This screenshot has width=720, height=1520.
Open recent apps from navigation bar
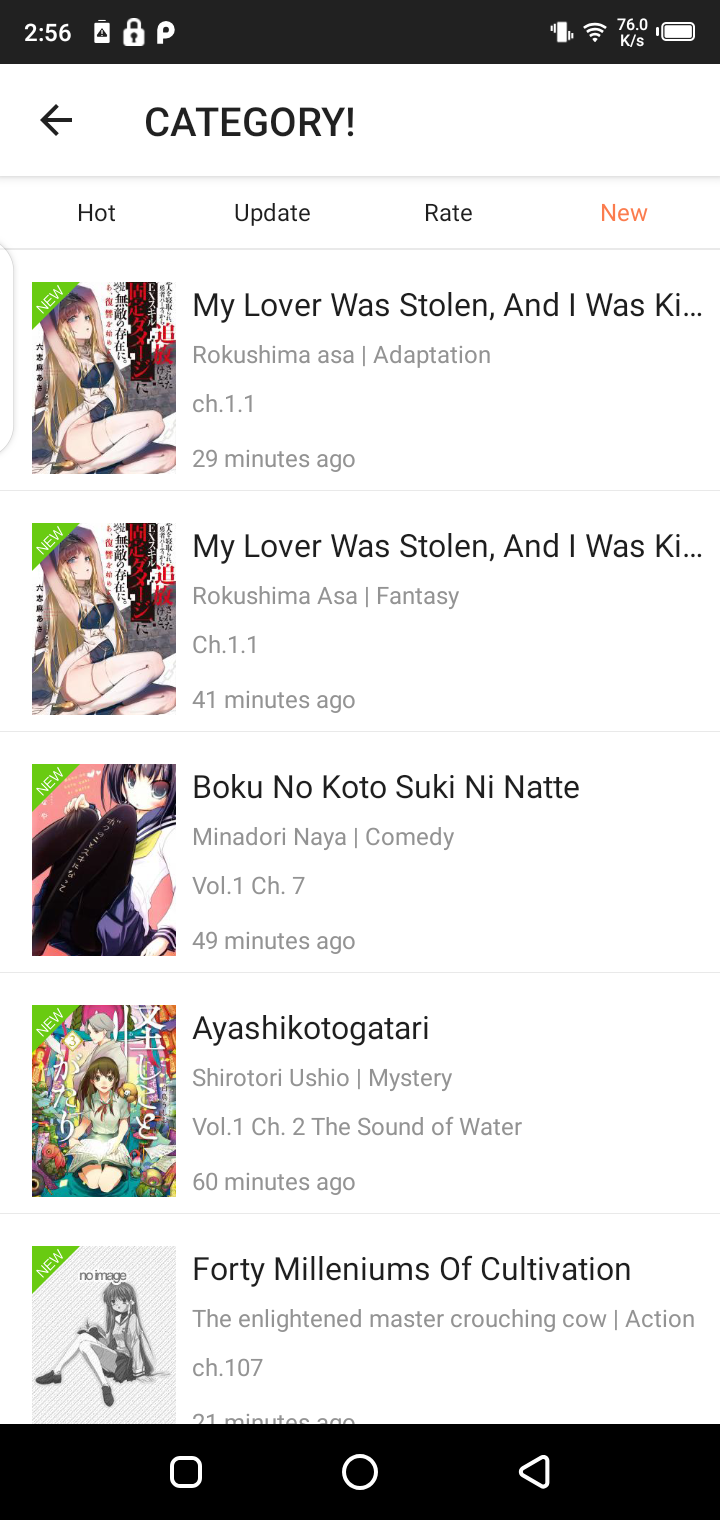(187, 1472)
